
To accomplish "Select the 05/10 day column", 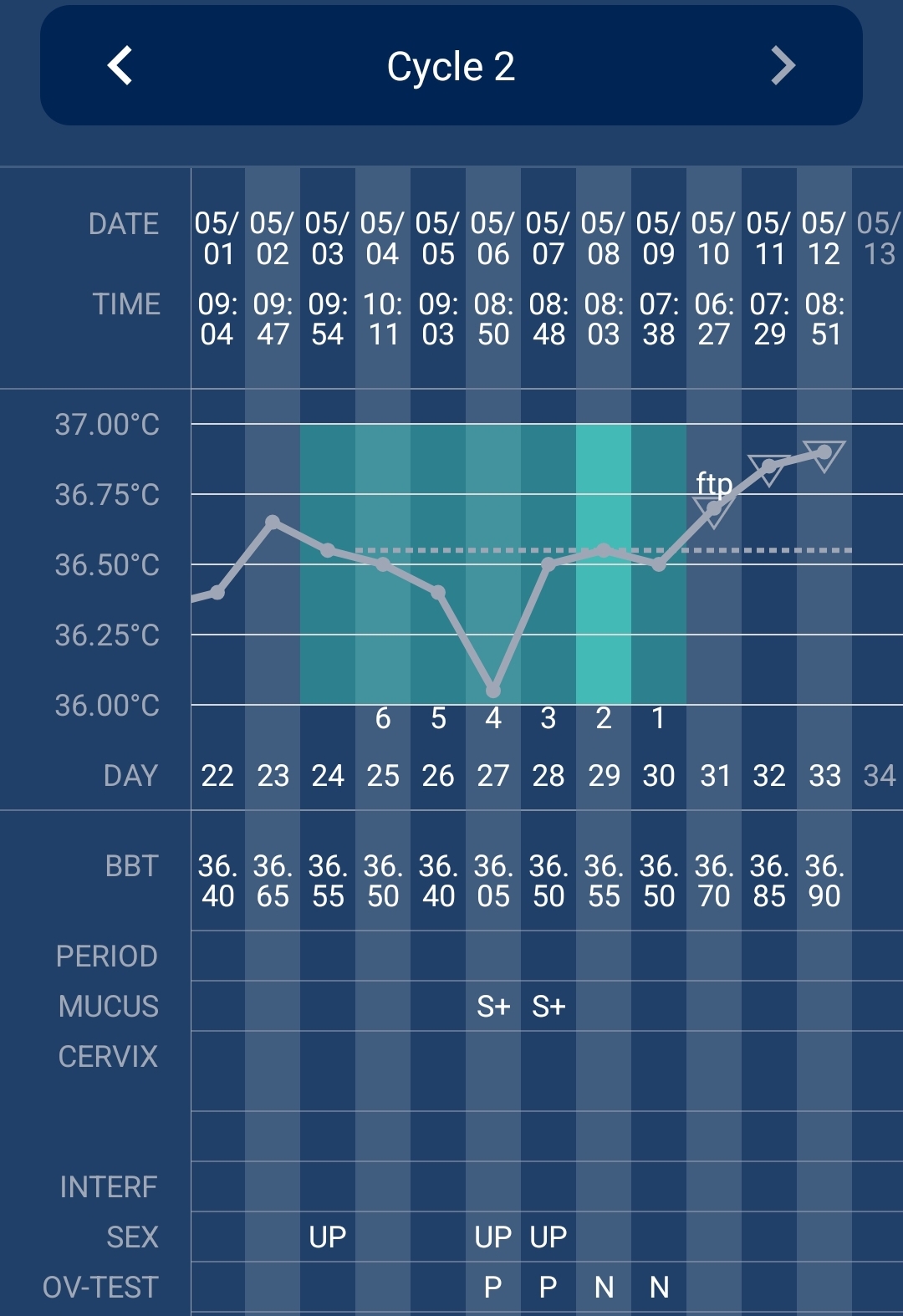I will (x=713, y=238).
